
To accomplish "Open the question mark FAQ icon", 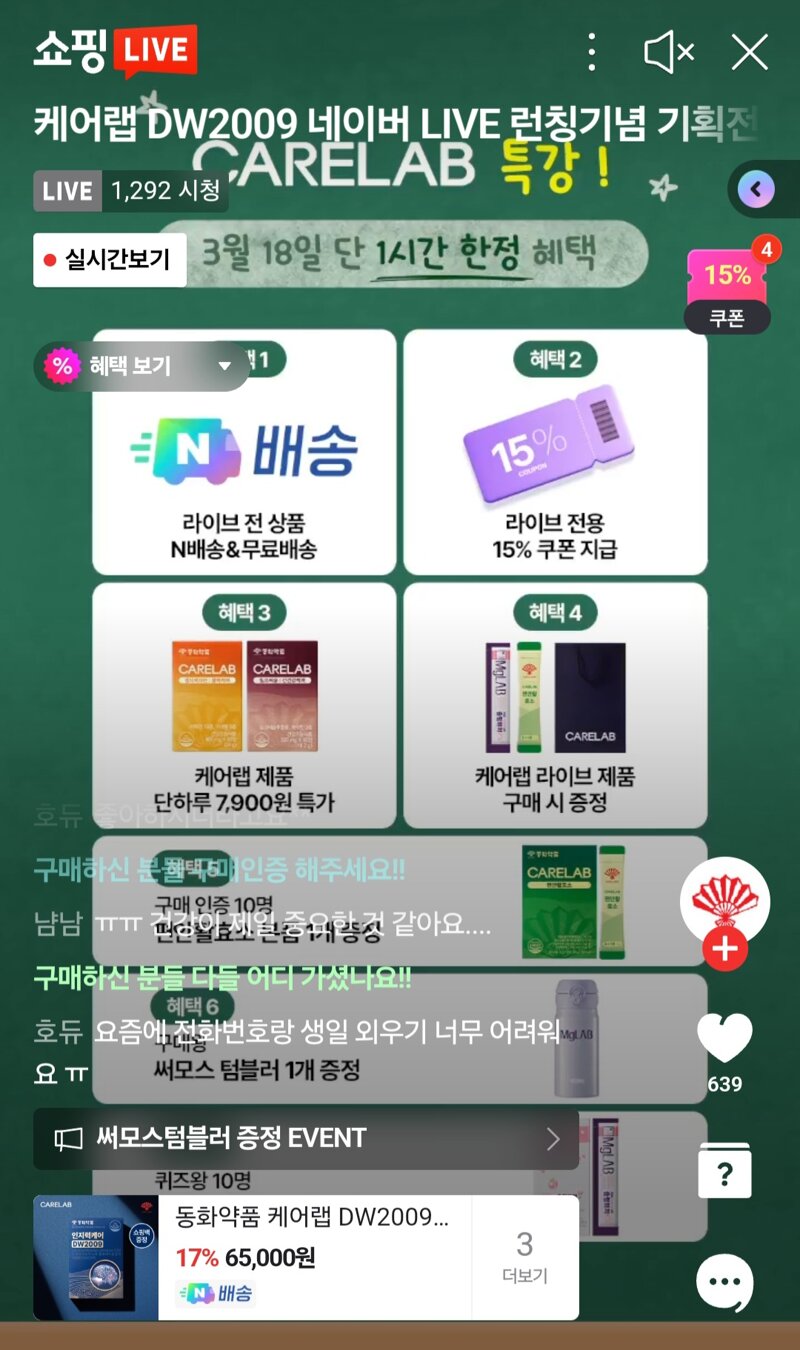I will click(x=725, y=1171).
